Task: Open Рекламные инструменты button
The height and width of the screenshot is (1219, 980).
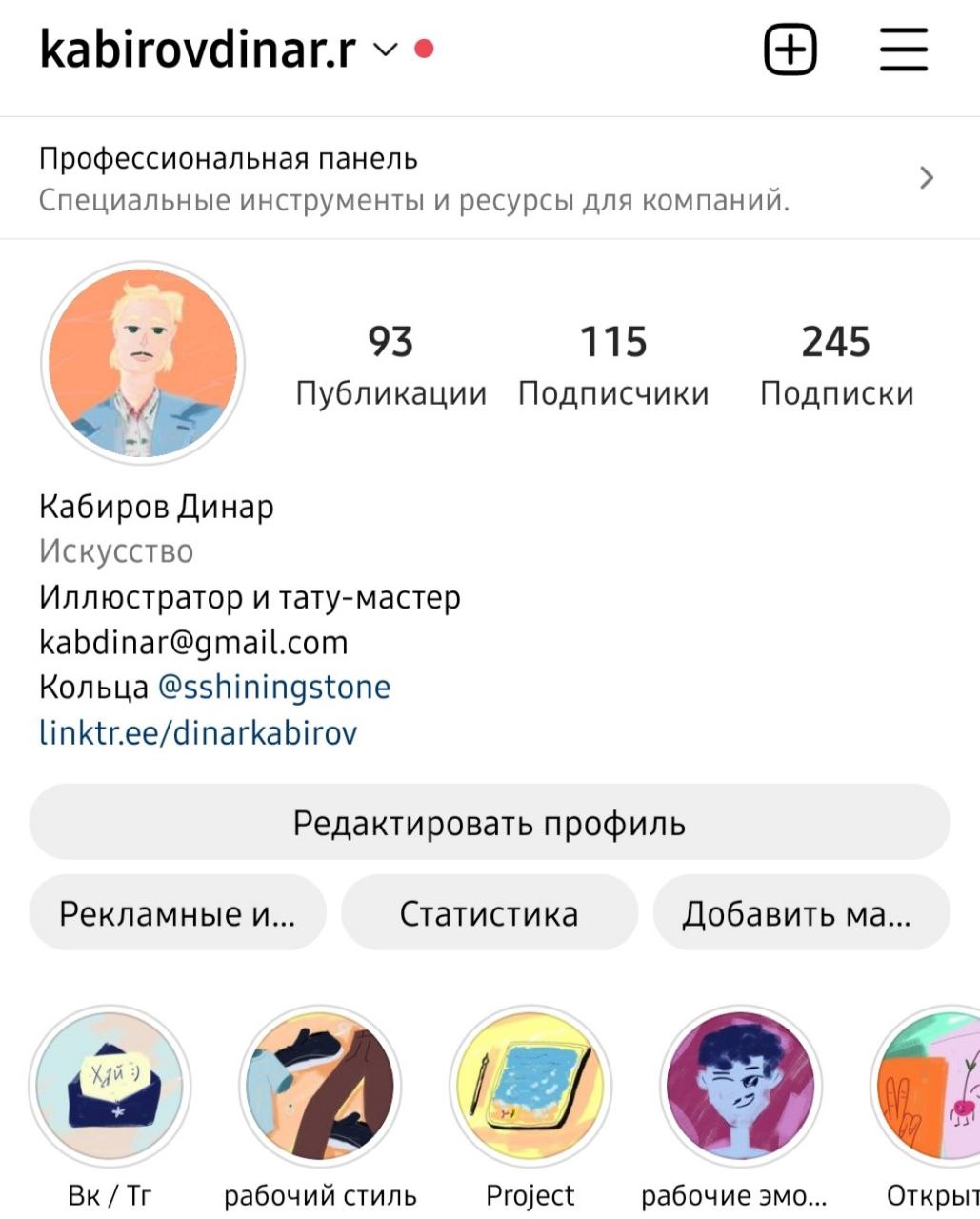Action: [x=178, y=913]
